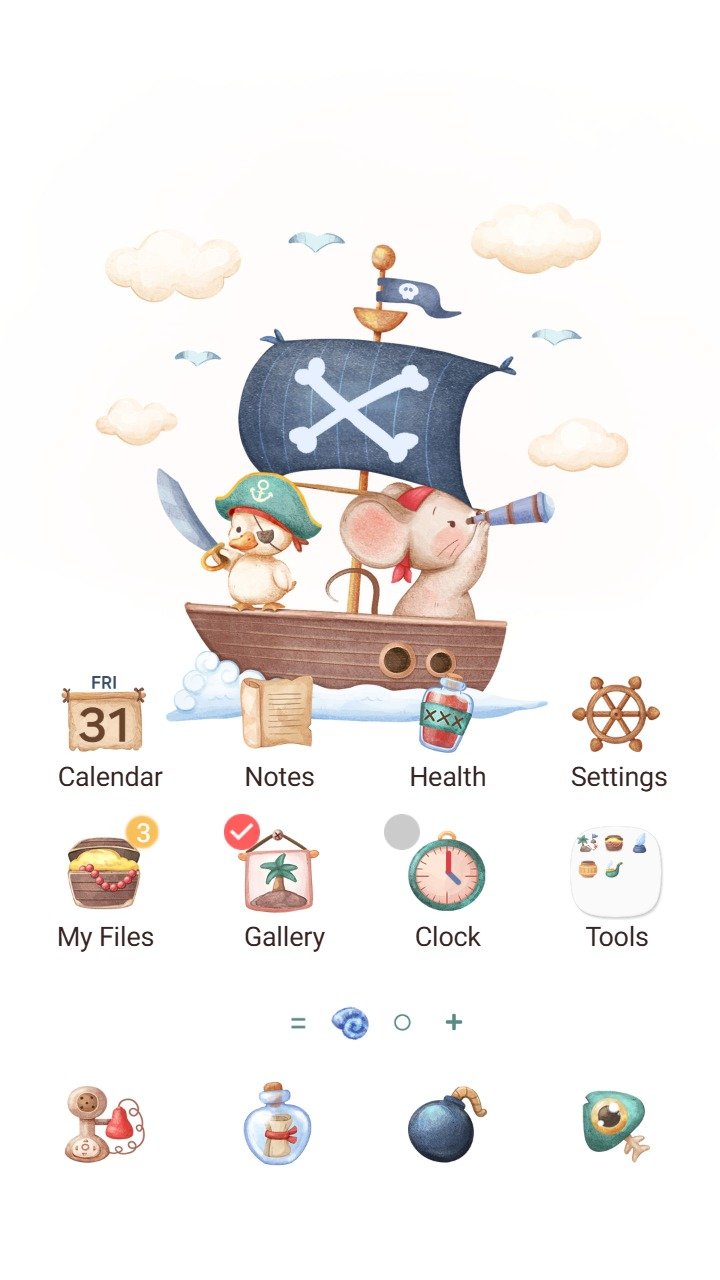Image resolution: width=720 pixels, height=1280 pixels.
Task: Open the telephone icon in the dock
Action: point(104,1124)
